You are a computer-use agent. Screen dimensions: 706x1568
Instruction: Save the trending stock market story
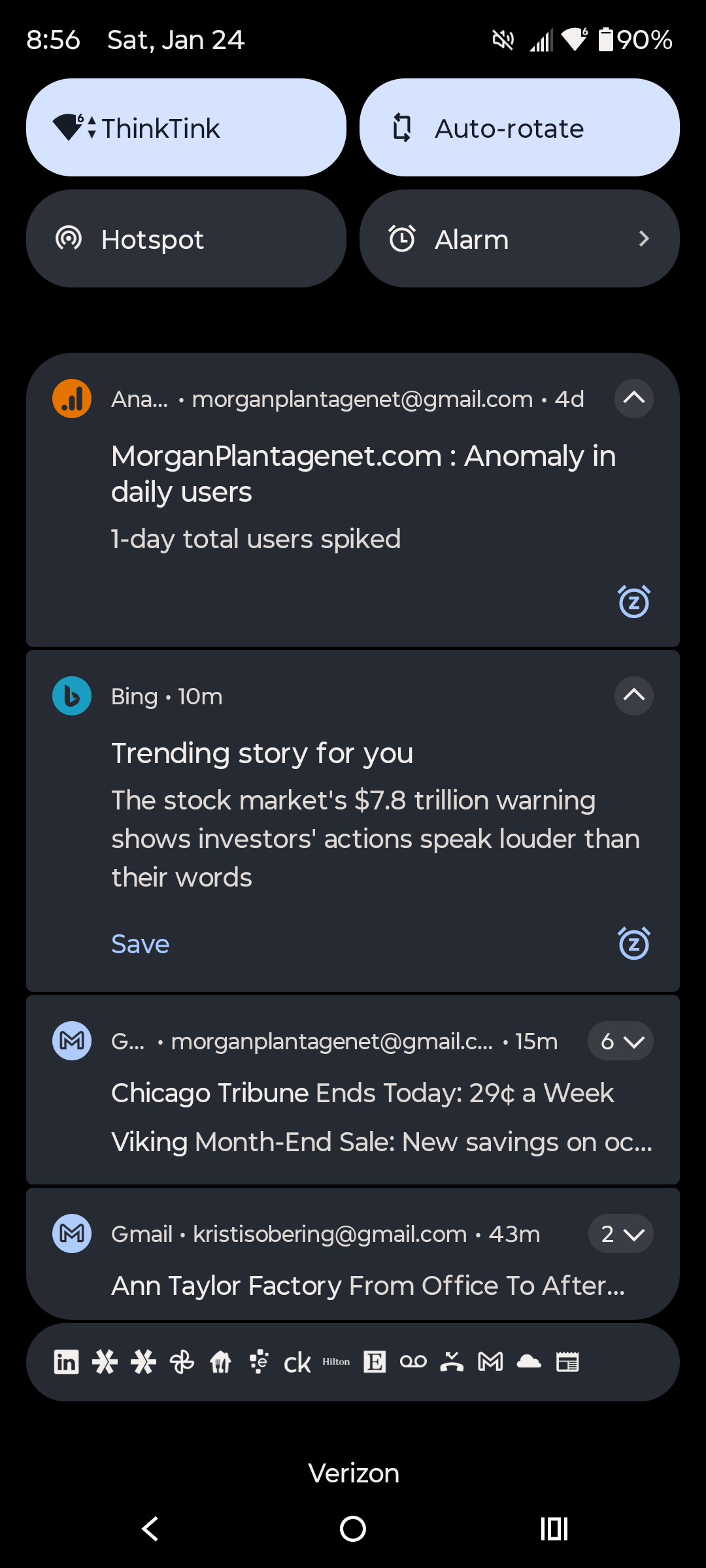(x=139, y=943)
